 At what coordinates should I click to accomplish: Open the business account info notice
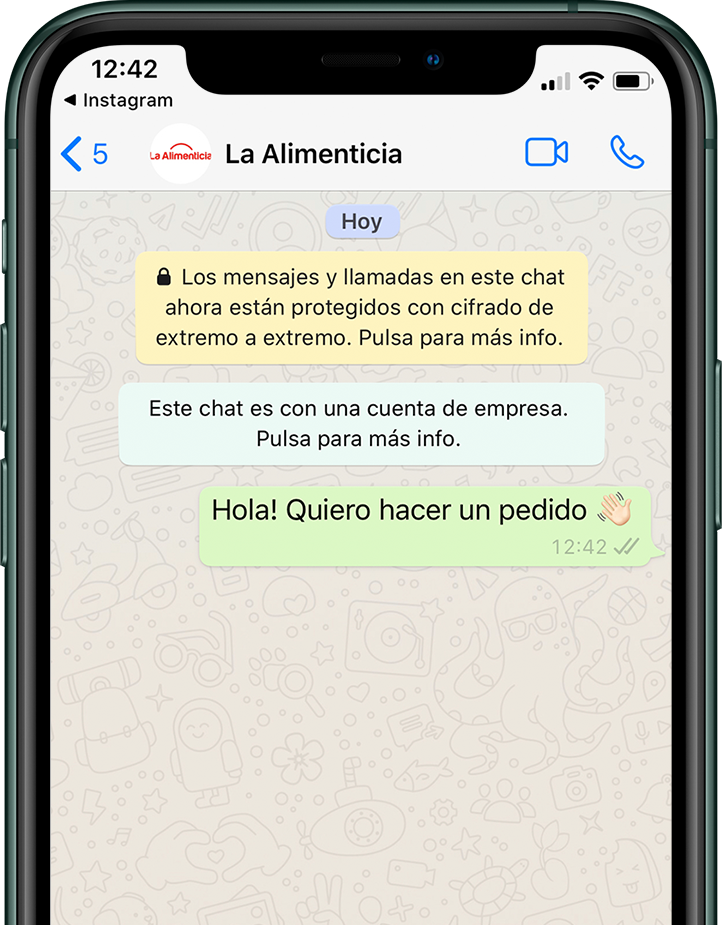[x=361, y=423]
